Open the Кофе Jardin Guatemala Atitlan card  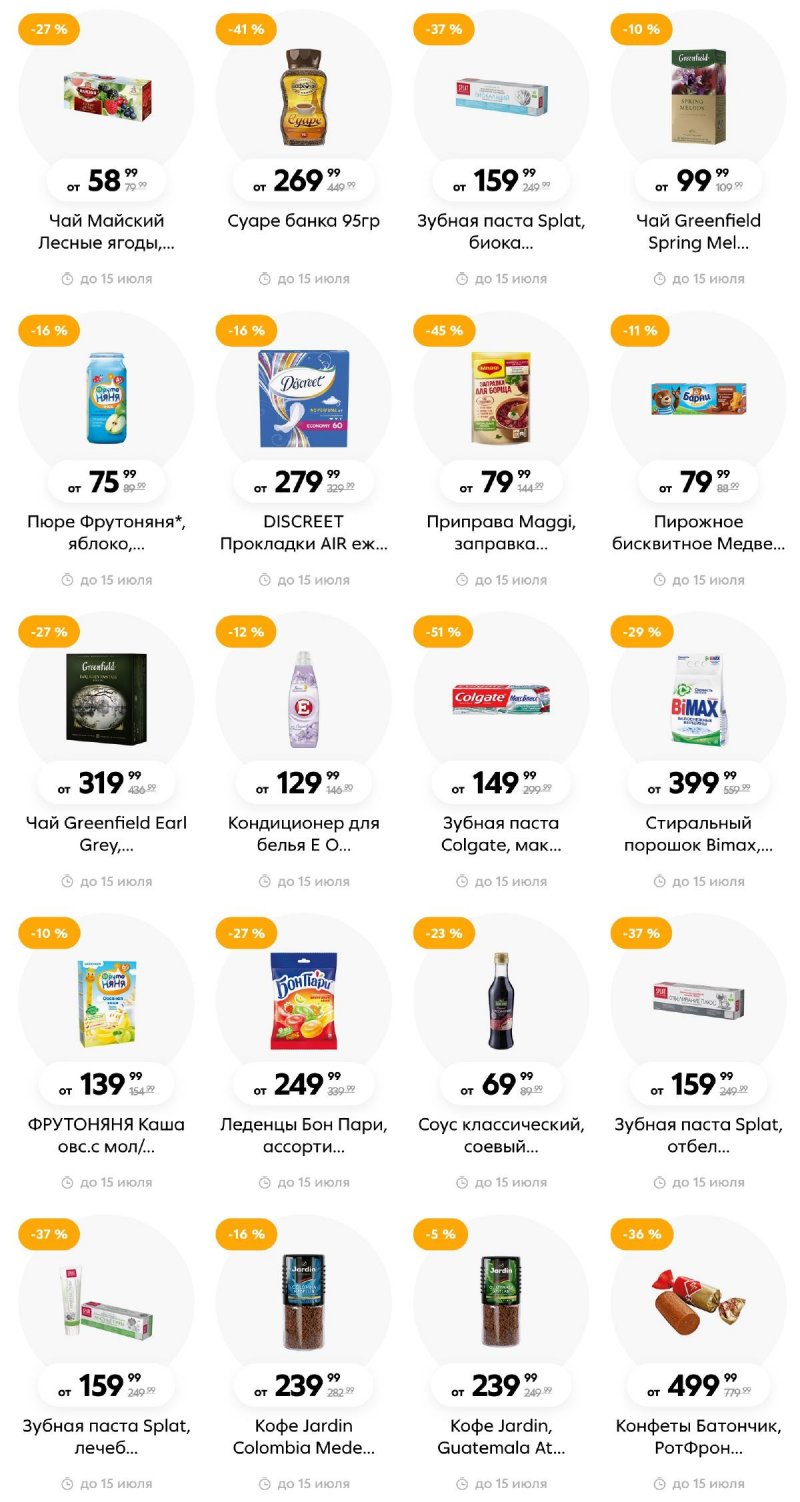point(500,1301)
